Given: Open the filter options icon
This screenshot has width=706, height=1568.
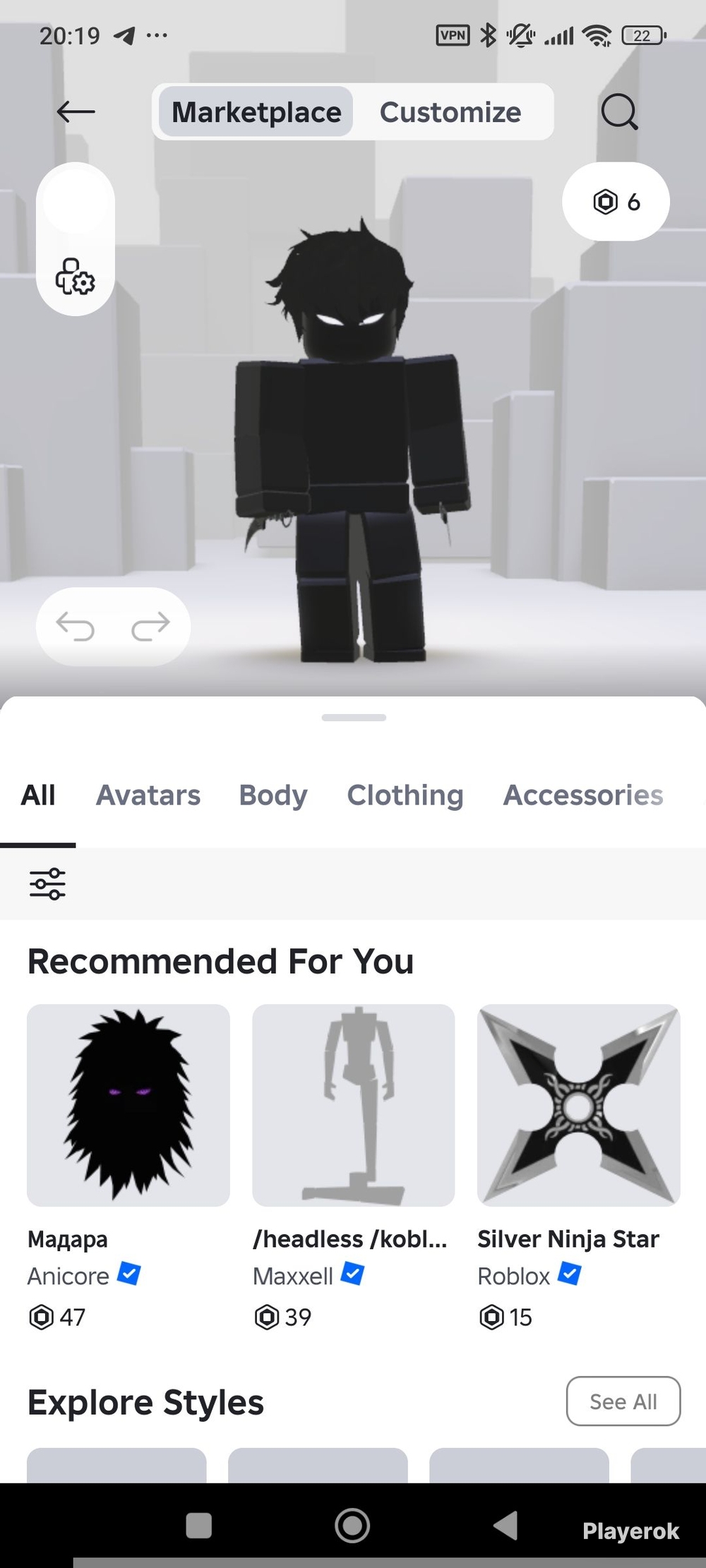Looking at the screenshot, I should click(x=47, y=883).
